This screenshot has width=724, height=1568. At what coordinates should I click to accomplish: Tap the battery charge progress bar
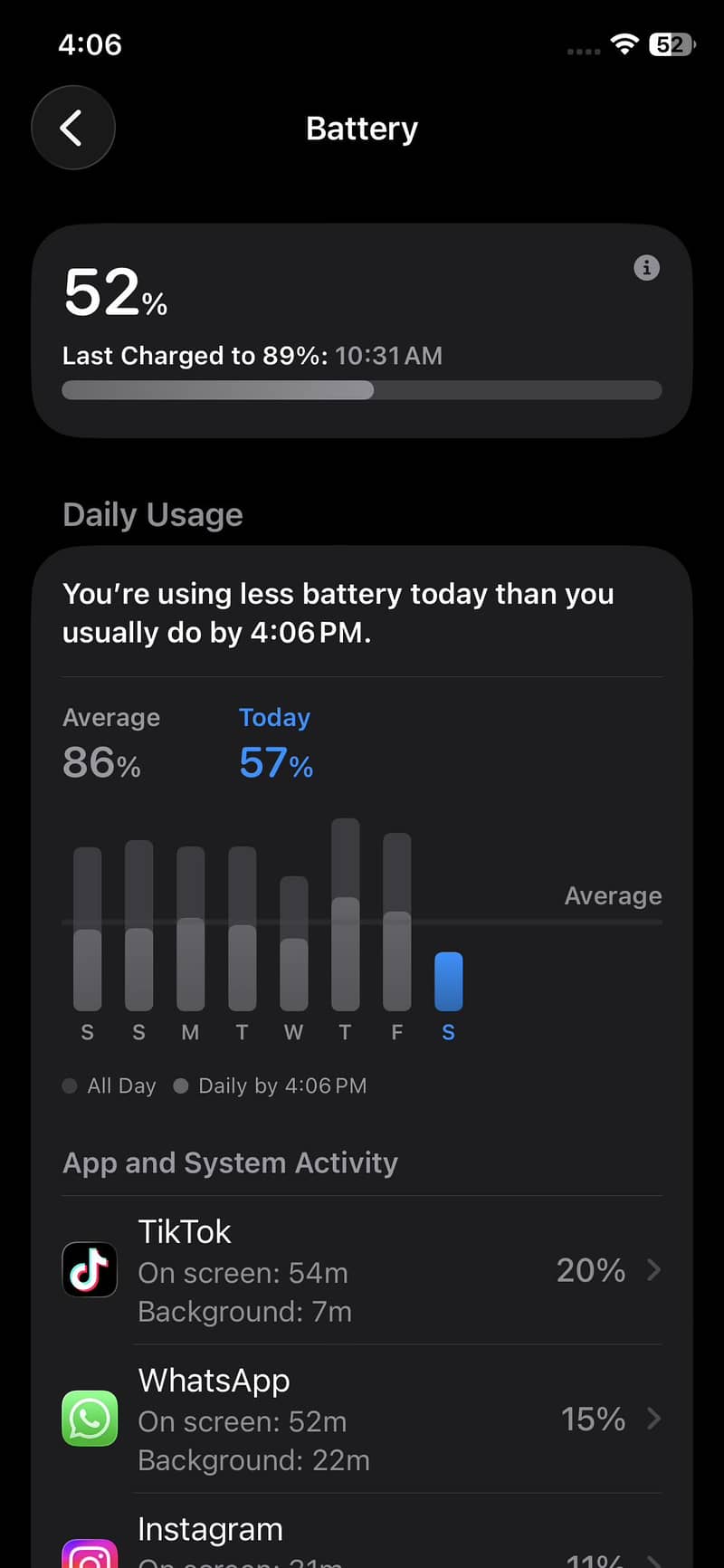click(361, 389)
